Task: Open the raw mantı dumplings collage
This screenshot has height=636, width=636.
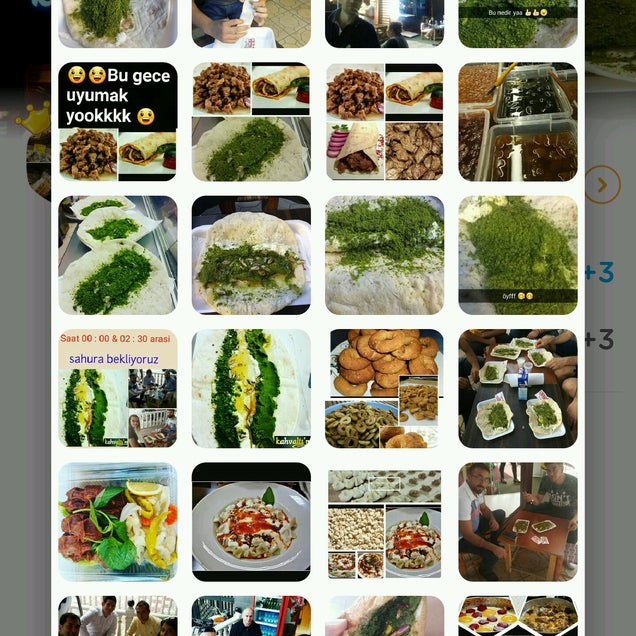Action: pos(384,521)
